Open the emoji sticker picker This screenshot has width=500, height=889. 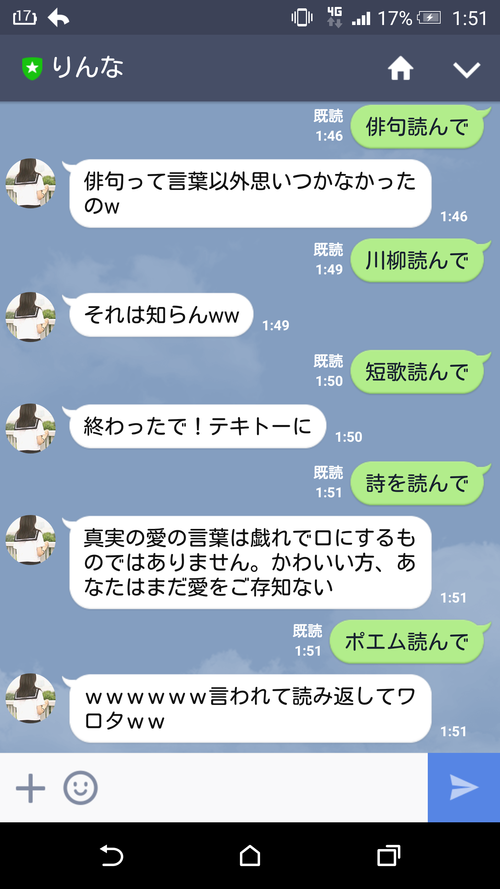click(x=80, y=788)
